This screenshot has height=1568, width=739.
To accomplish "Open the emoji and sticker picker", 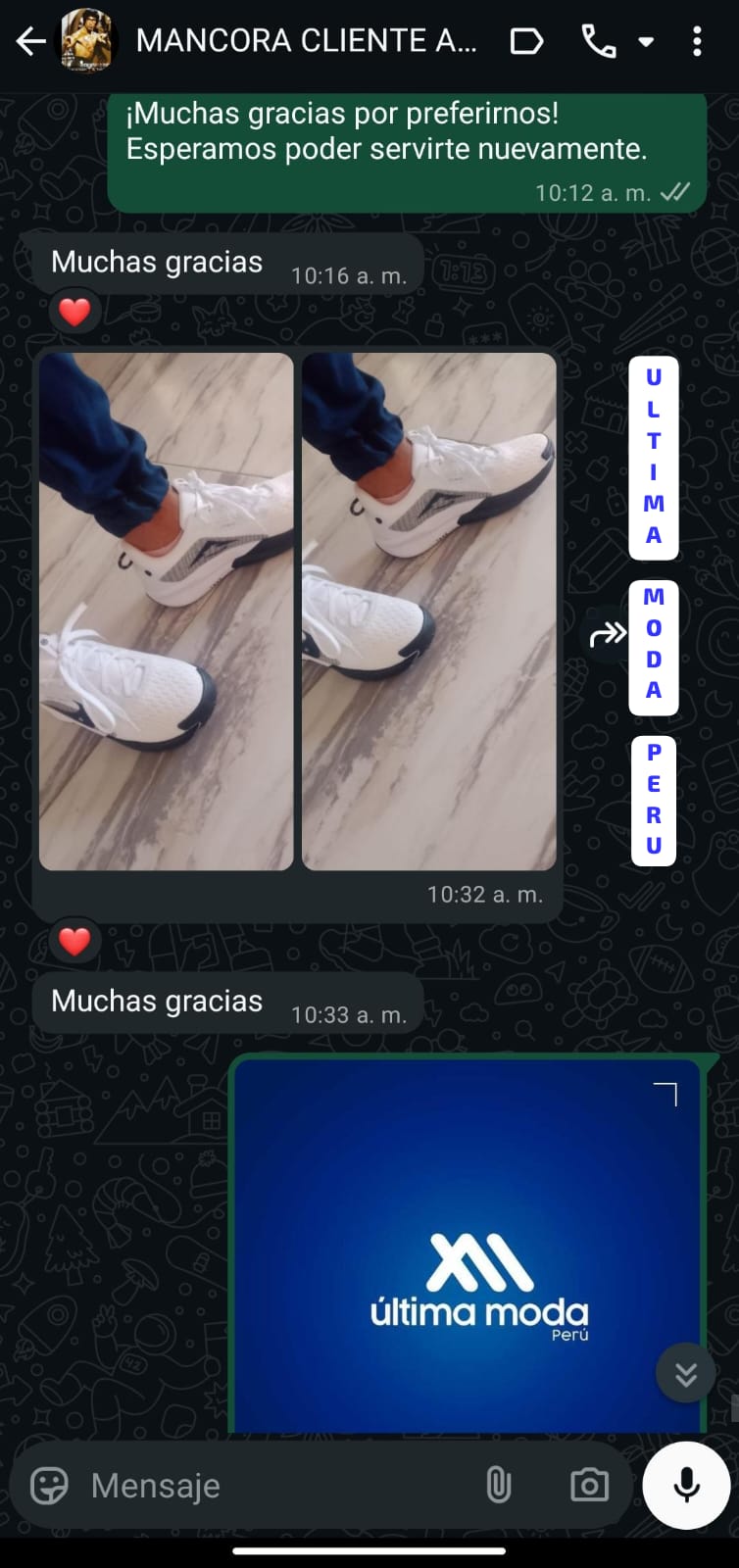I will click(49, 1486).
